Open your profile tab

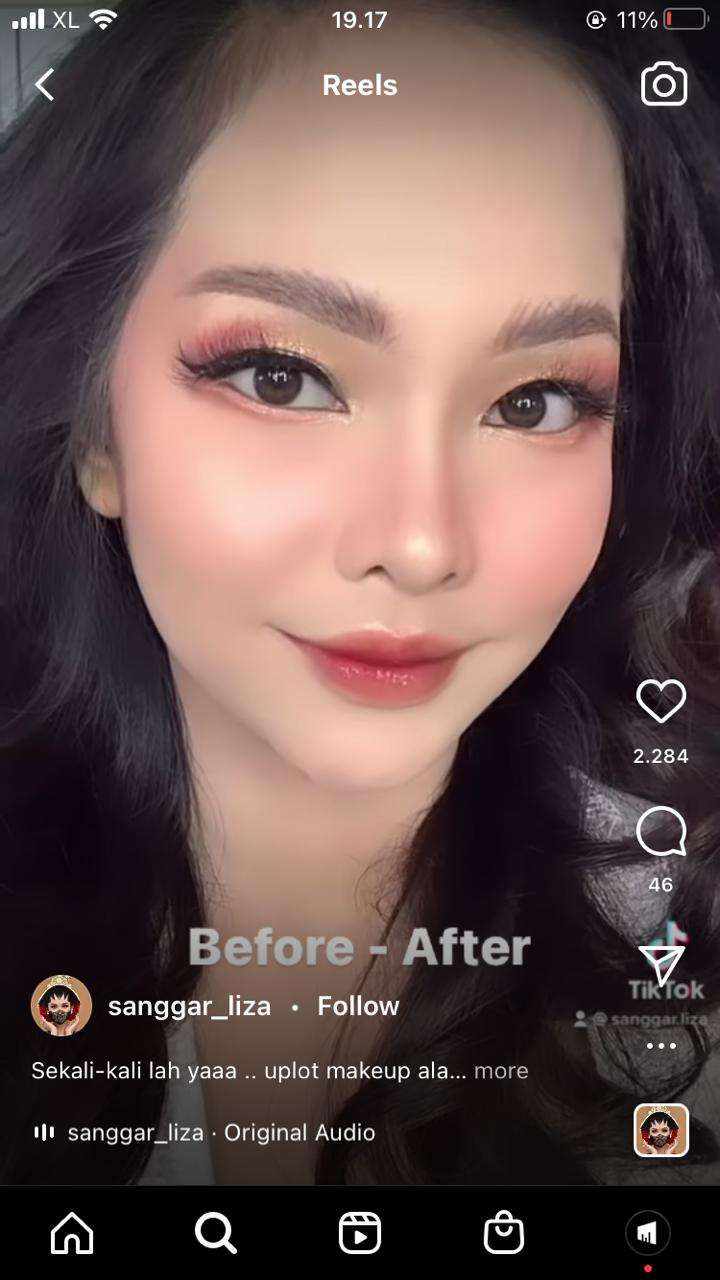pos(647,1233)
